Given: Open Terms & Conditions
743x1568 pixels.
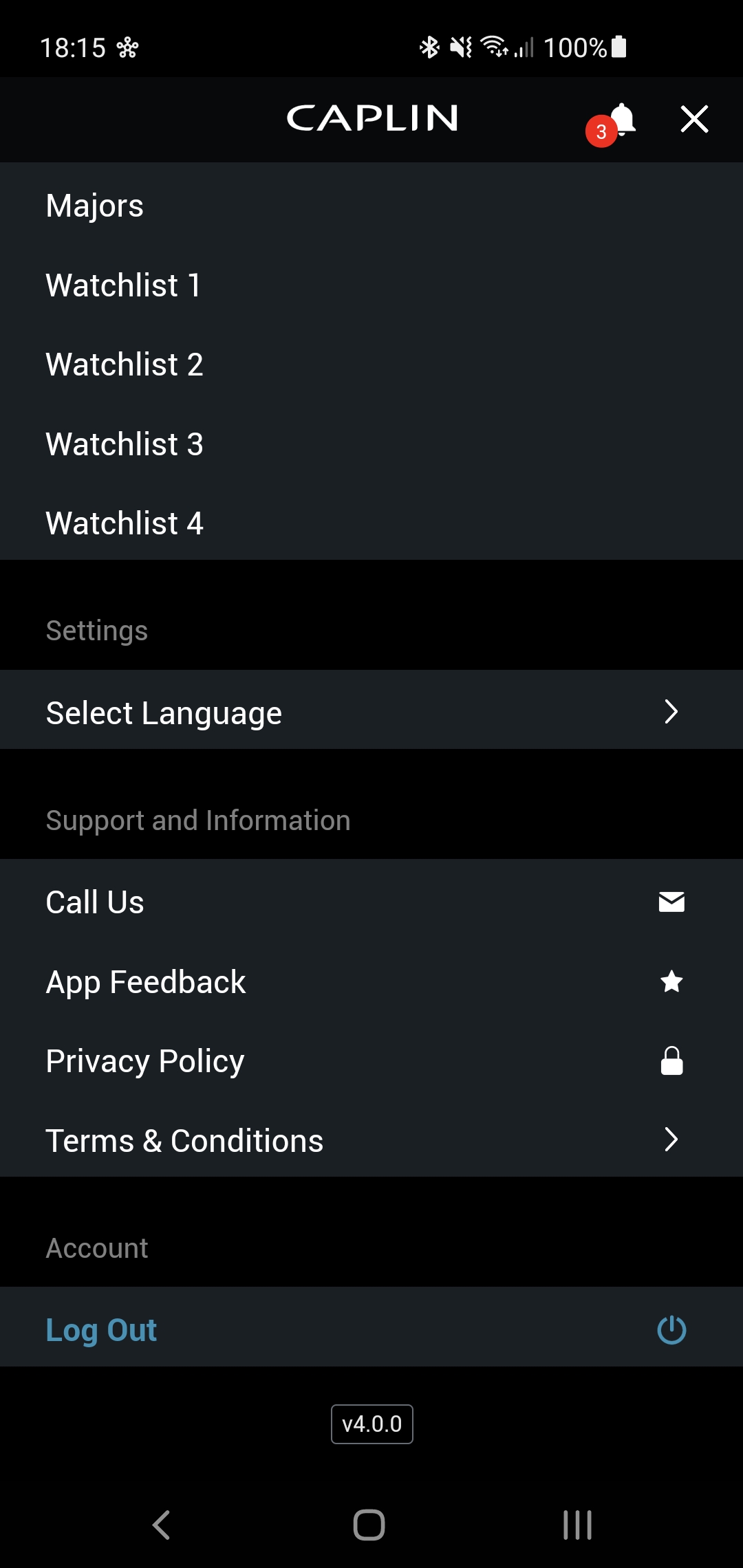Looking at the screenshot, I should 371,1140.
